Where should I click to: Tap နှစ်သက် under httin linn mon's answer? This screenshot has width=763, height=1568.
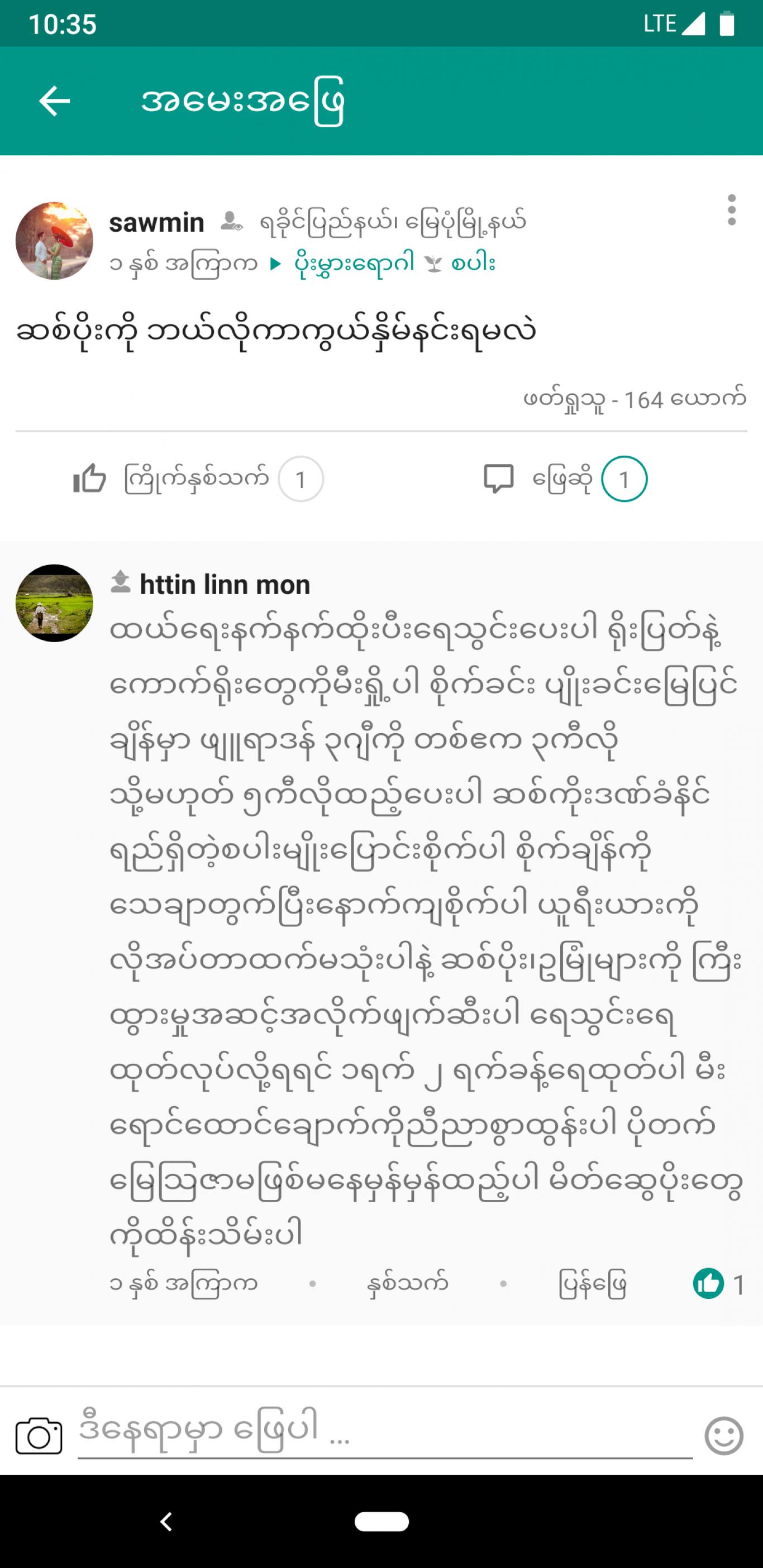(408, 1283)
